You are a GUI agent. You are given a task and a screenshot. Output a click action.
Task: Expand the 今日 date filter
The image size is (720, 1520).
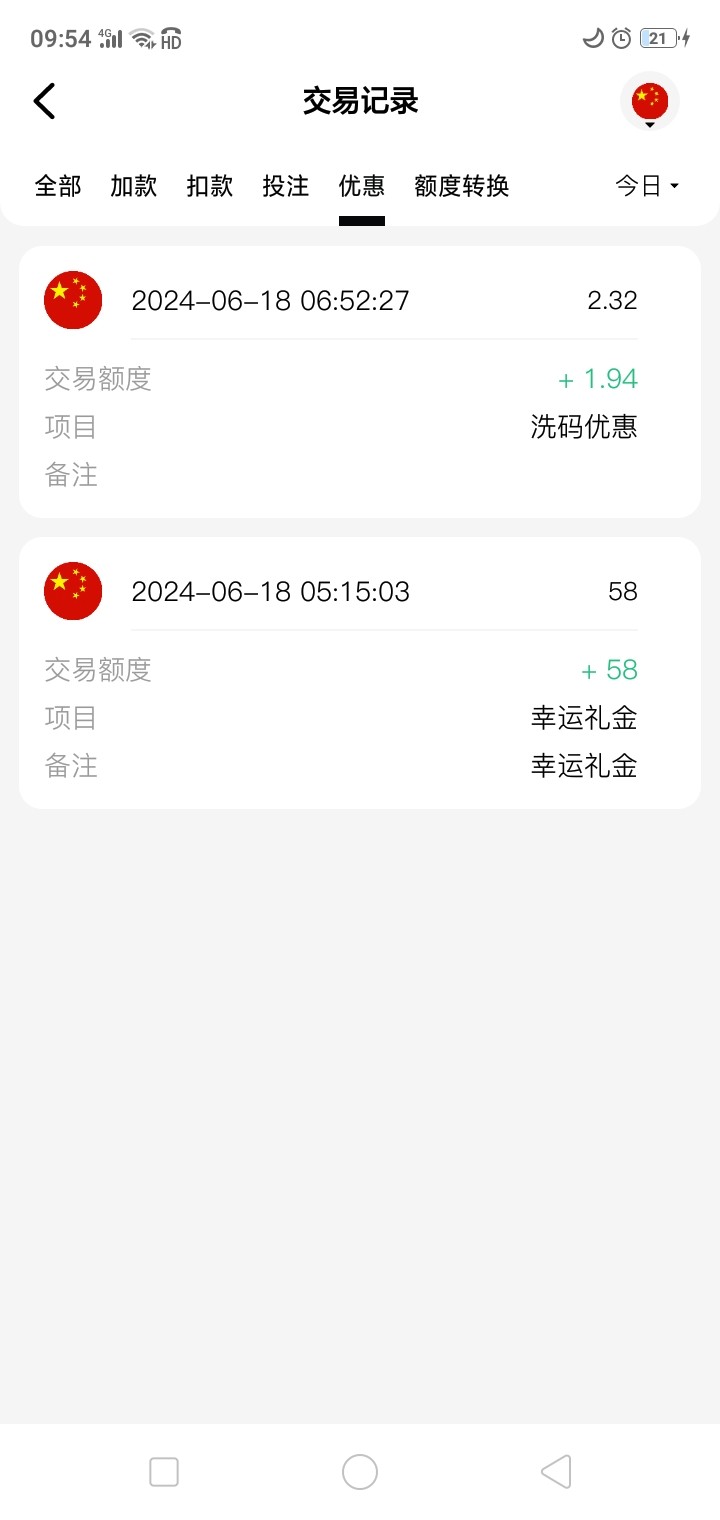point(646,186)
